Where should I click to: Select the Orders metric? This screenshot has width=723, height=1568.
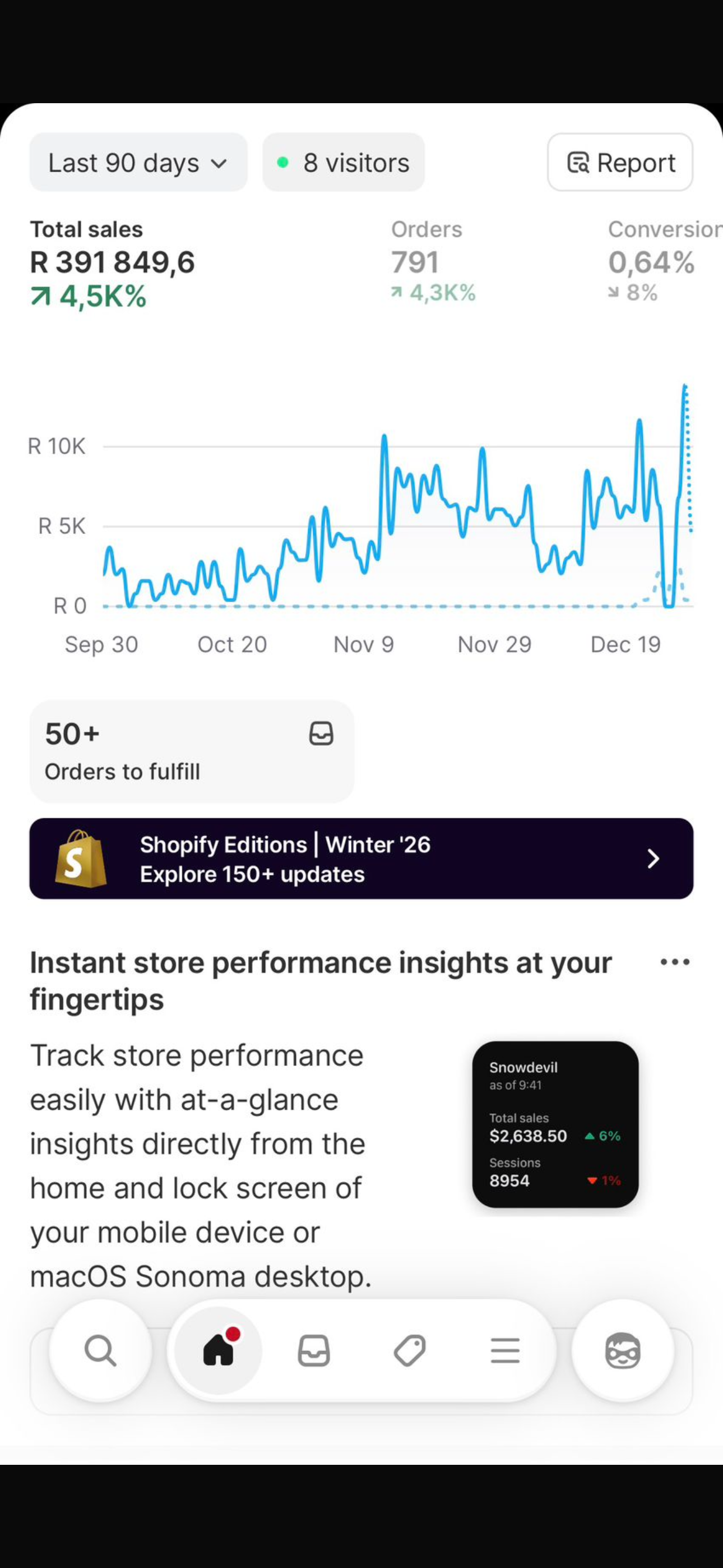tap(433, 262)
